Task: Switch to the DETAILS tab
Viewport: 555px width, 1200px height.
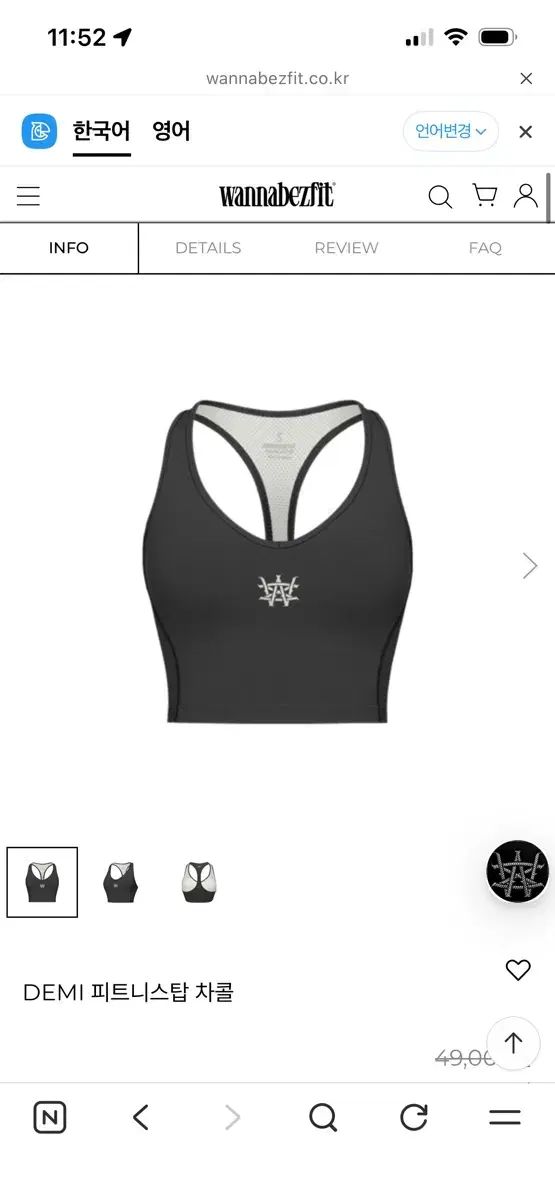Action: point(208,248)
